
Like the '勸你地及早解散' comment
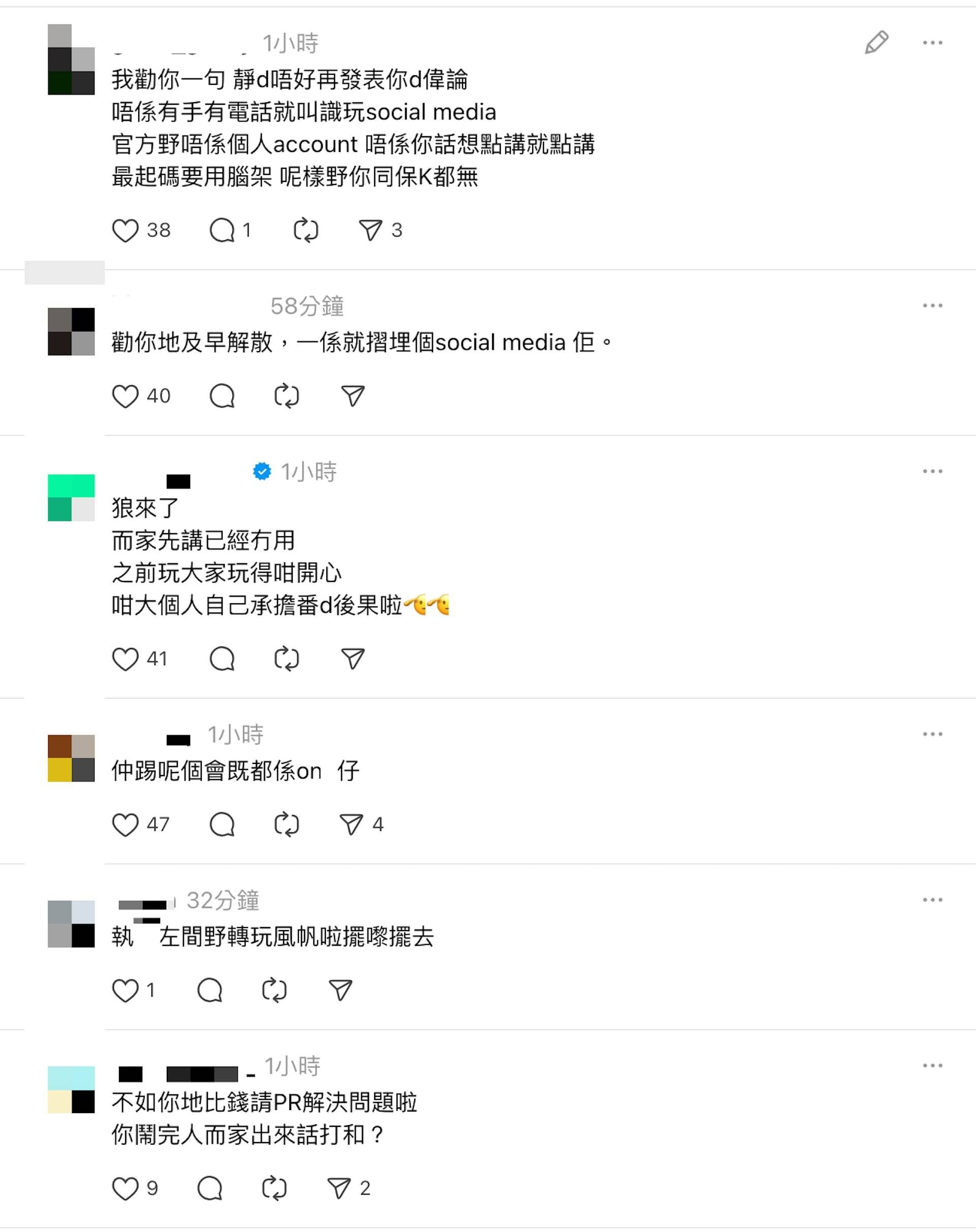coord(125,396)
